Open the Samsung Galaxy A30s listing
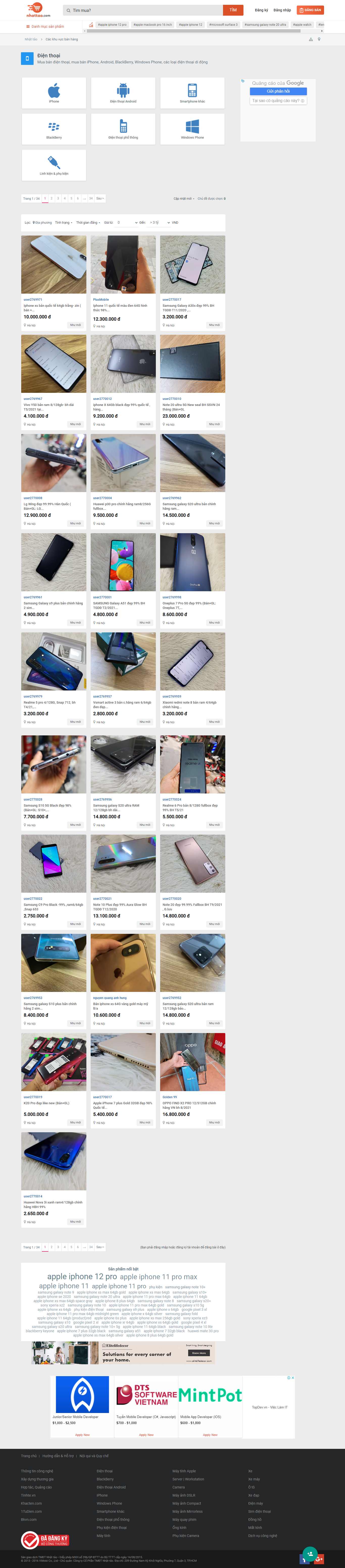The height and width of the screenshot is (1568, 345). coord(188,307)
